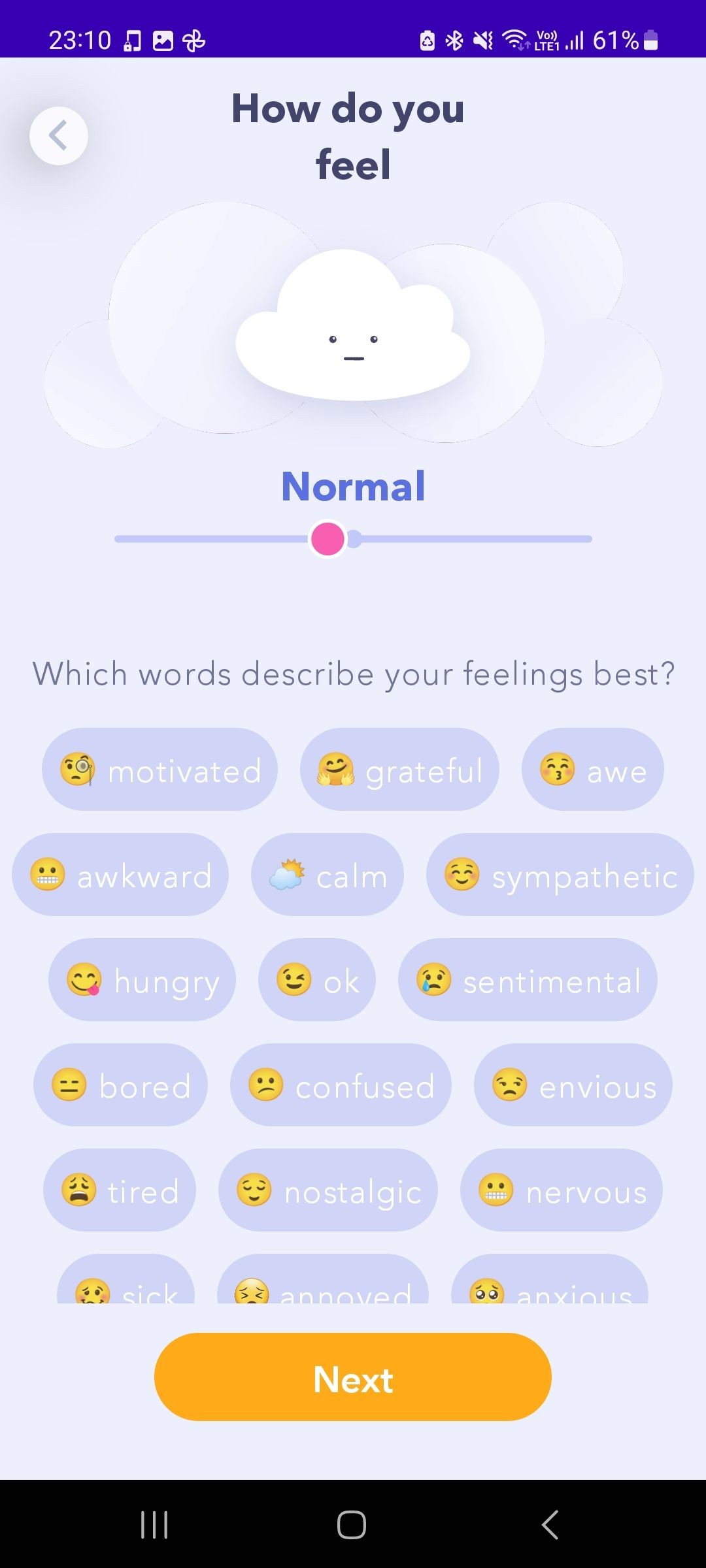Pick the sentimental chip
Screen dimensions: 706x1568
coord(528,980)
